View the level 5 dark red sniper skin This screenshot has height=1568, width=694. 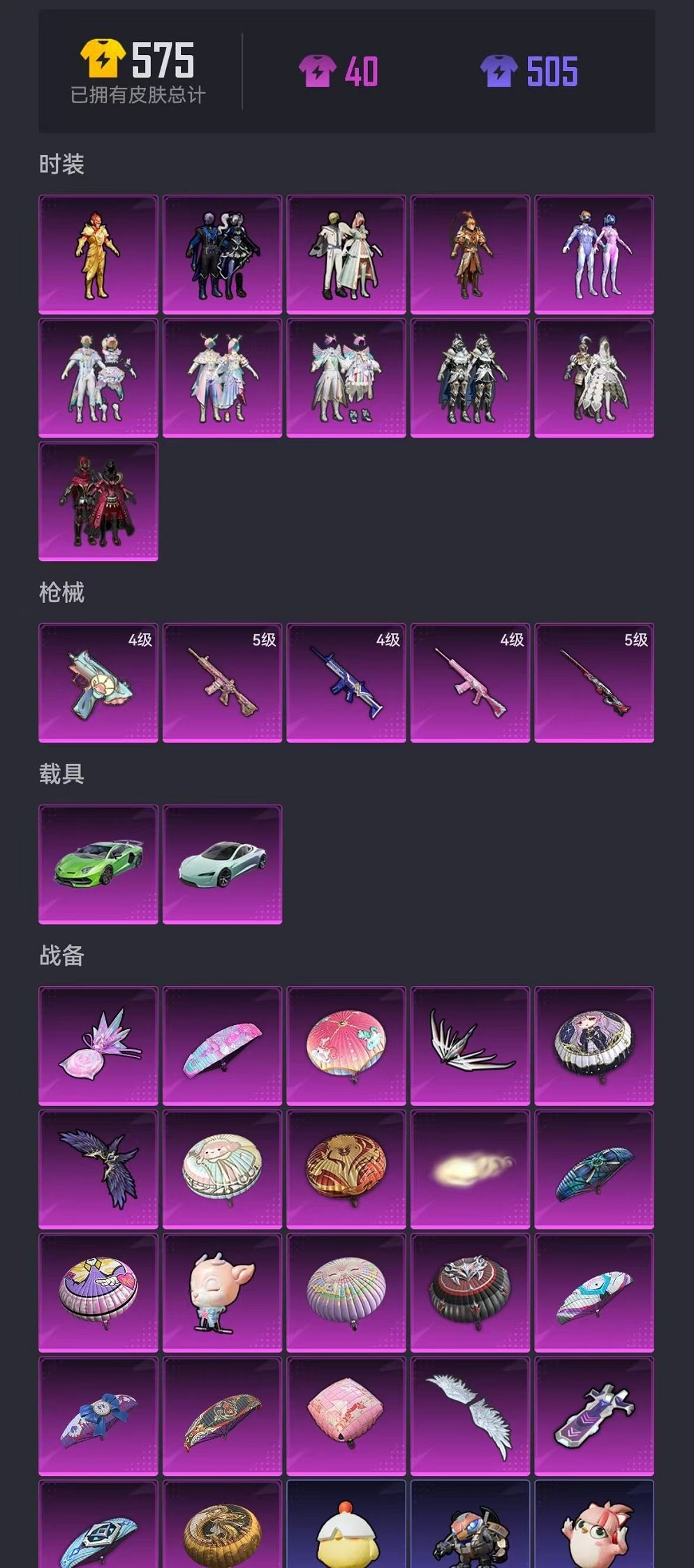pyautogui.click(x=594, y=682)
